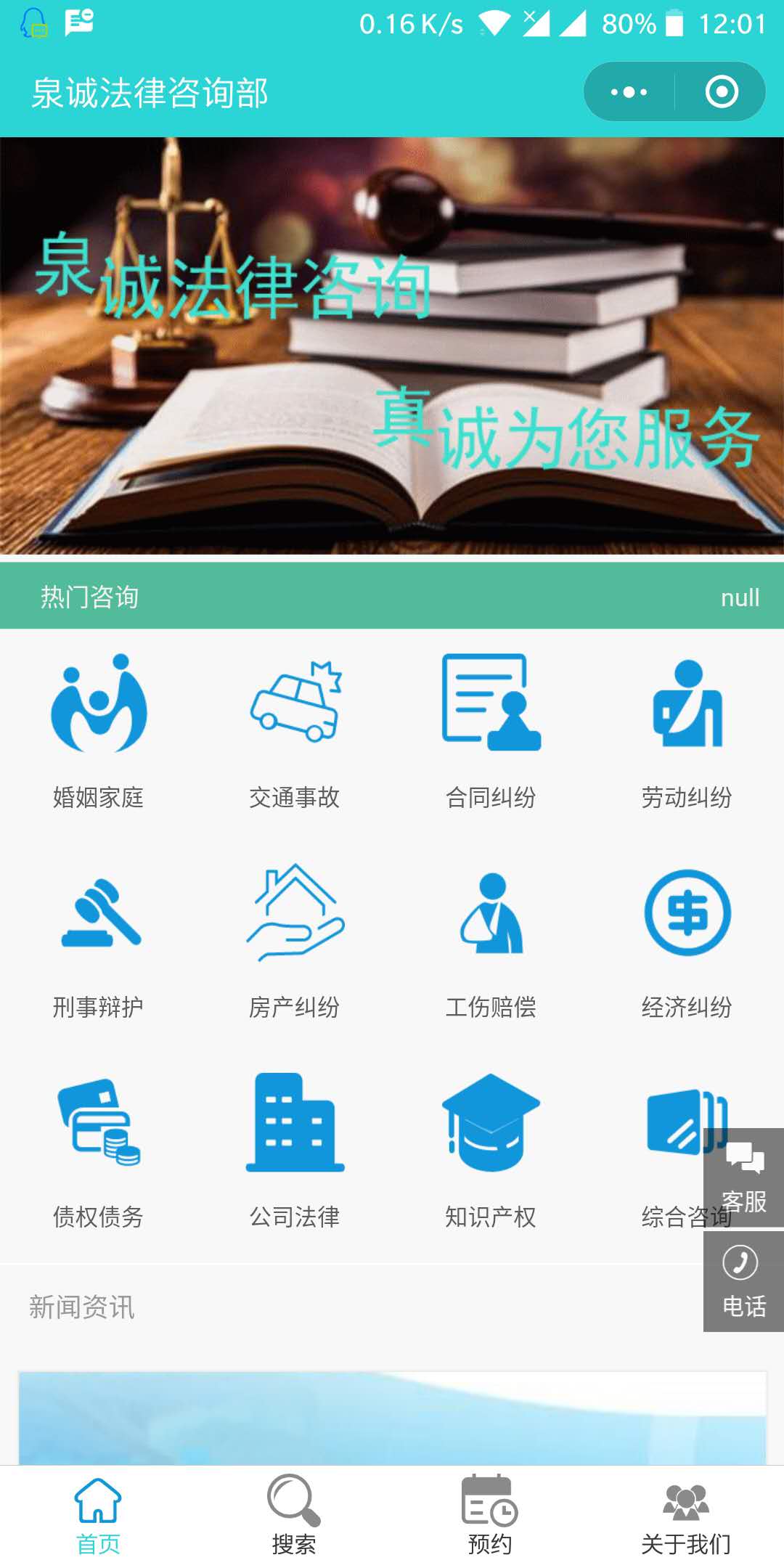Viewport: 784px width, 1568px height.
Task: Open the mini program more options menu
Action: (x=629, y=92)
